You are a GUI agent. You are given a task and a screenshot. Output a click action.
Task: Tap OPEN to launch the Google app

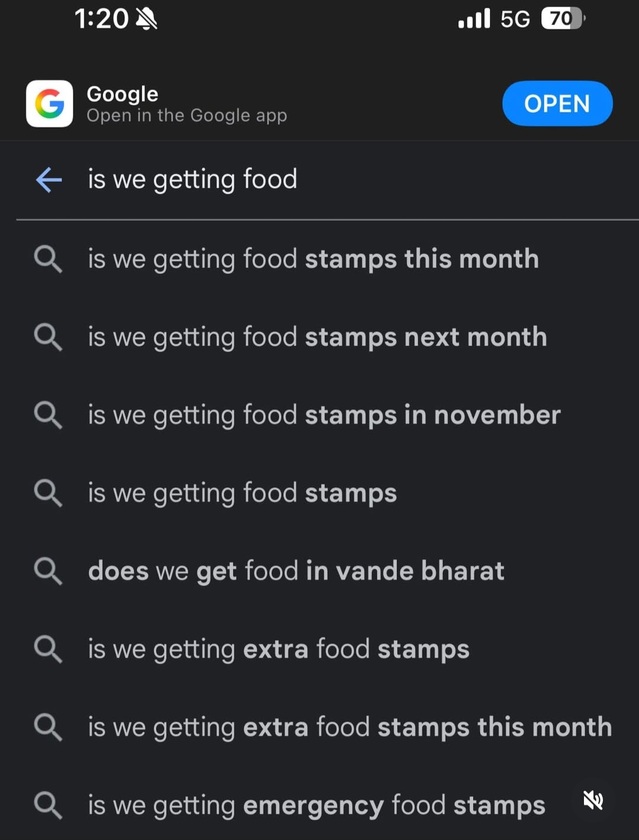[x=557, y=104]
